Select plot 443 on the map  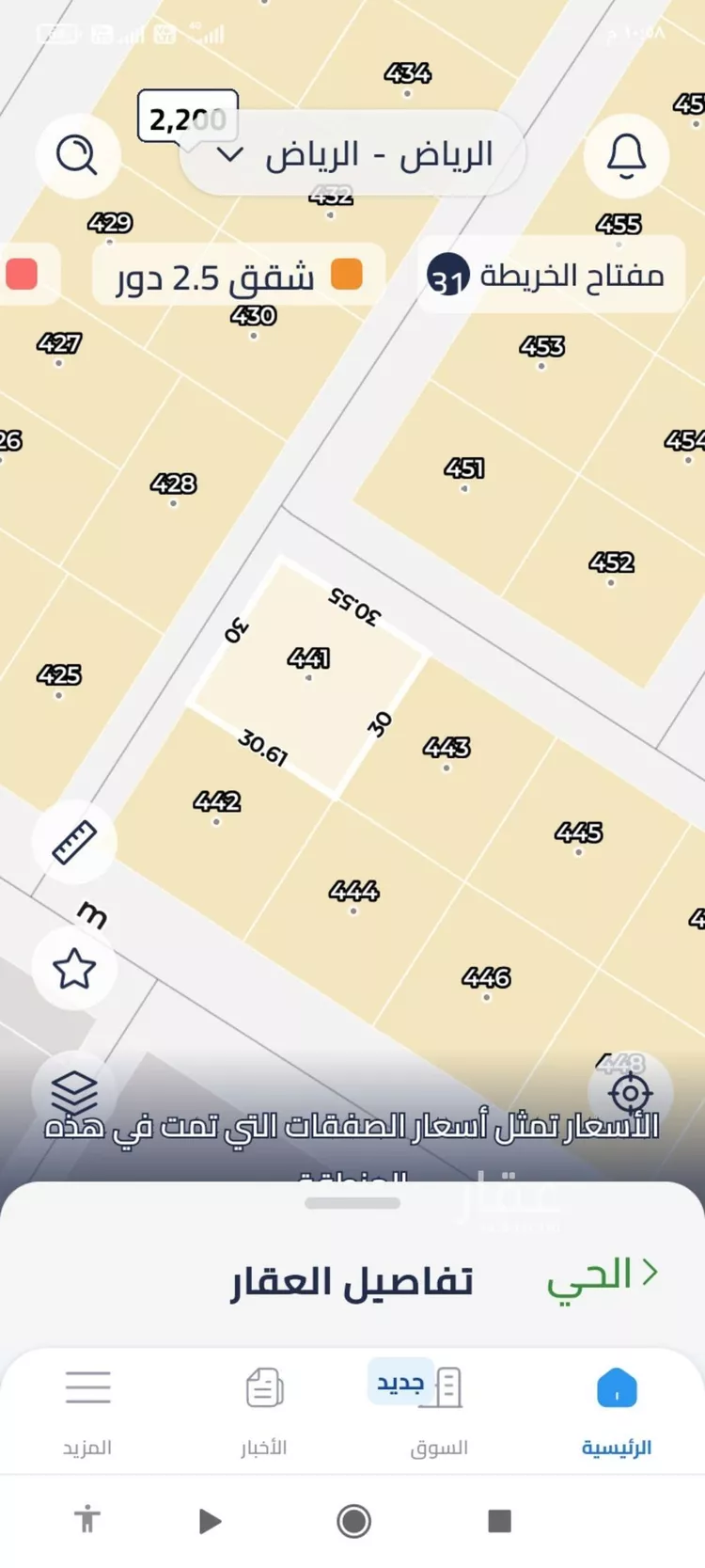pyautogui.click(x=446, y=749)
